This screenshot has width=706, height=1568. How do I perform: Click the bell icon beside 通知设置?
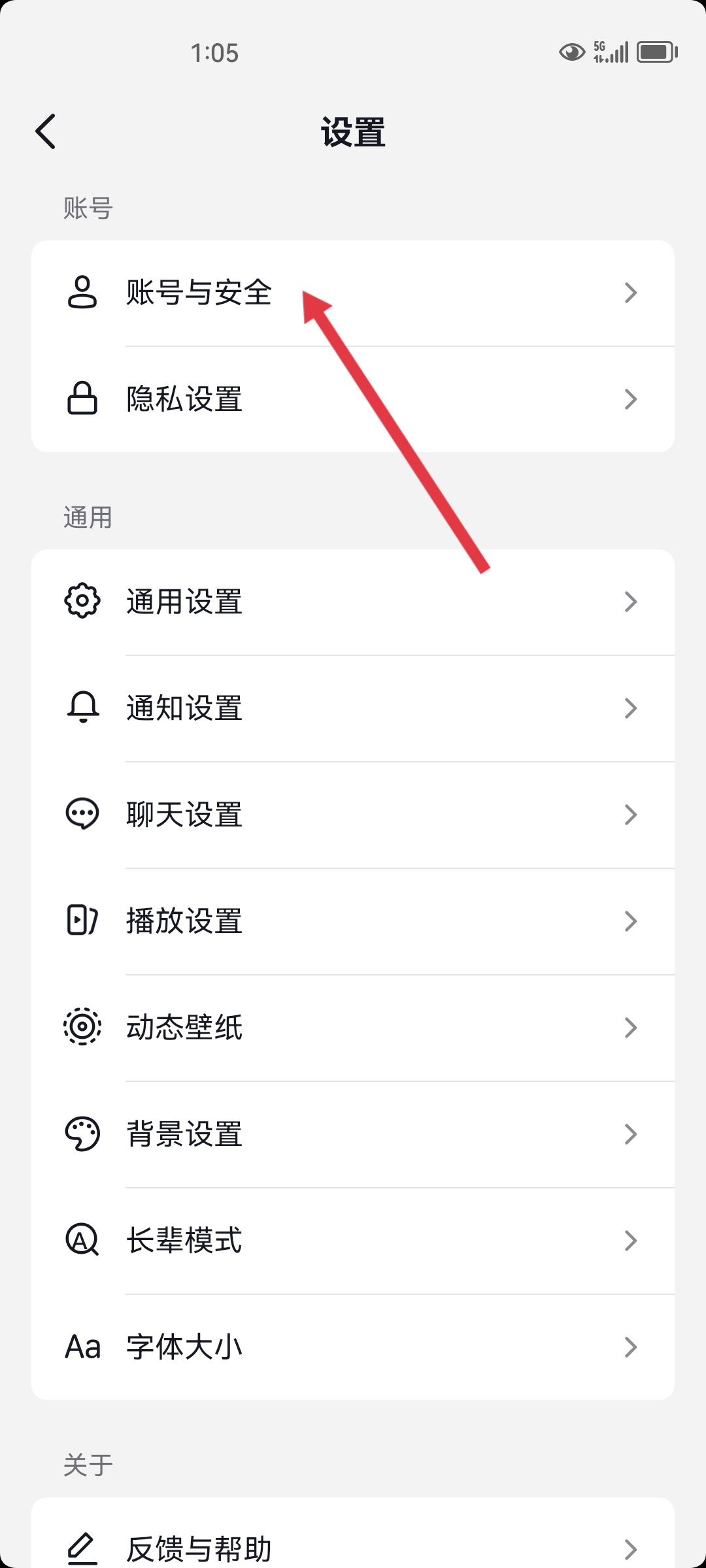[83, 709]
